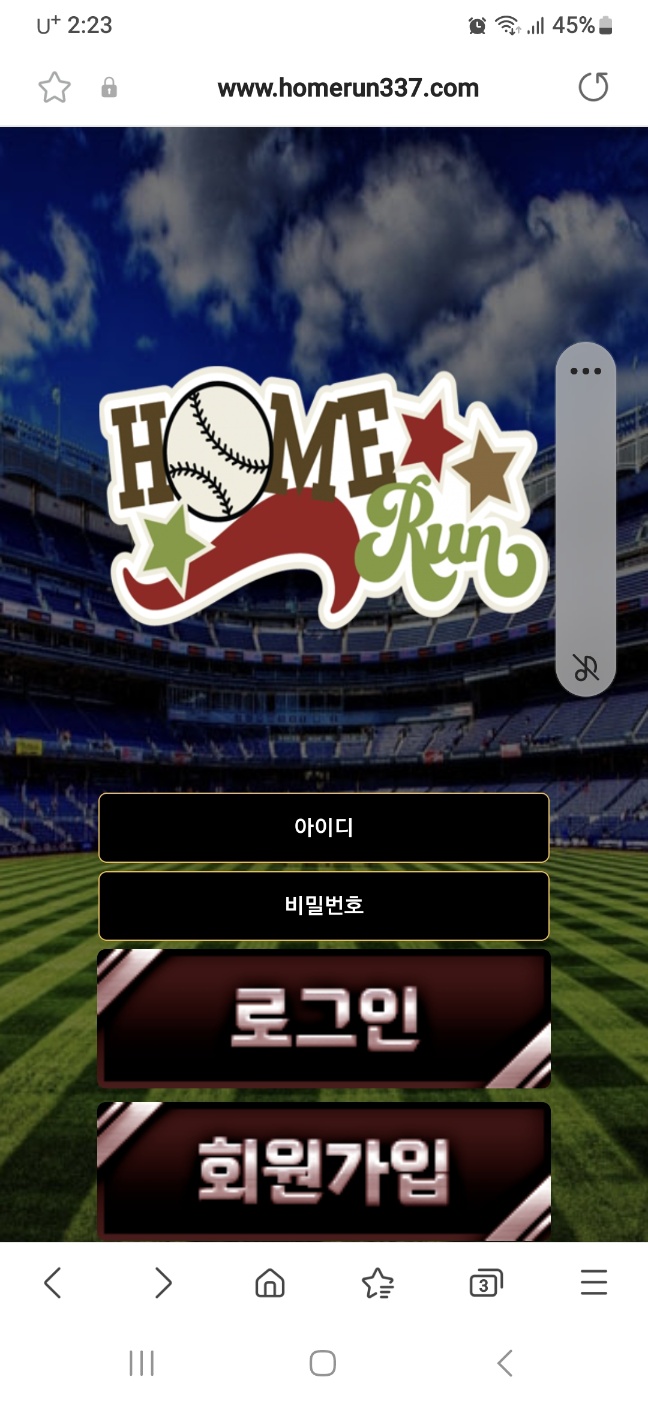This screenshot has height=1404, width=648.
Task: Open the bookmarks list
Action: coord(377,1283)
